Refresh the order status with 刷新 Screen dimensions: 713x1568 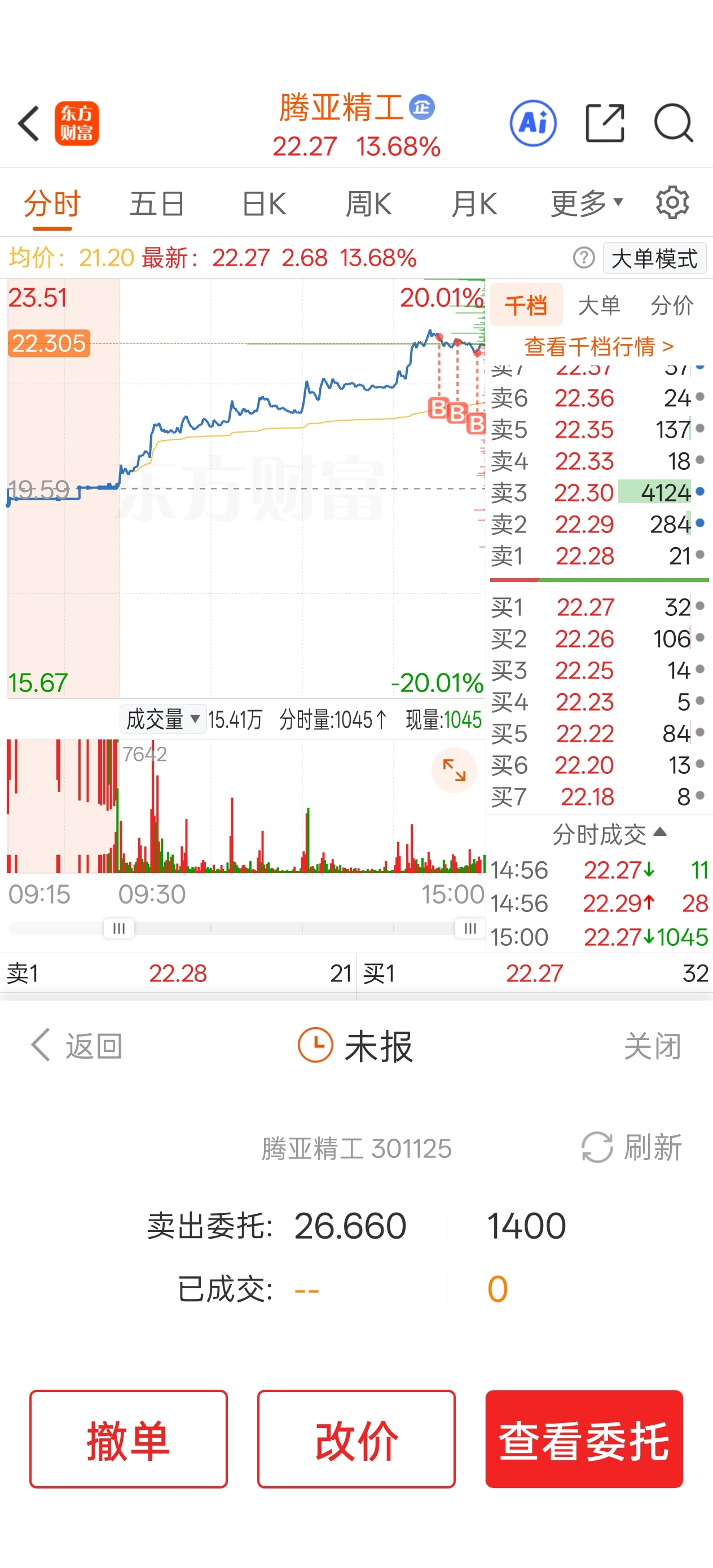[x=631, y=1147]
